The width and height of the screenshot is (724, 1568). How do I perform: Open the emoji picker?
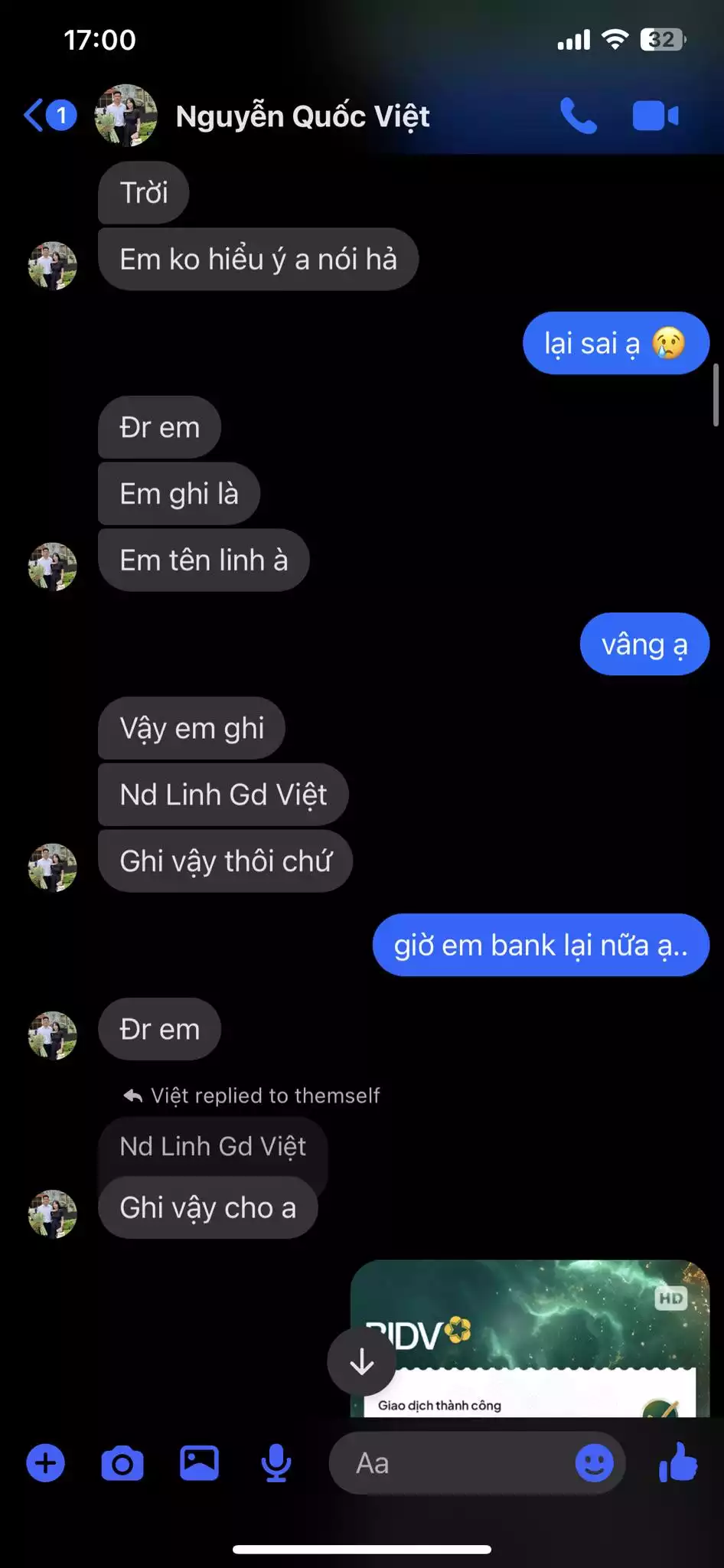594,1463
